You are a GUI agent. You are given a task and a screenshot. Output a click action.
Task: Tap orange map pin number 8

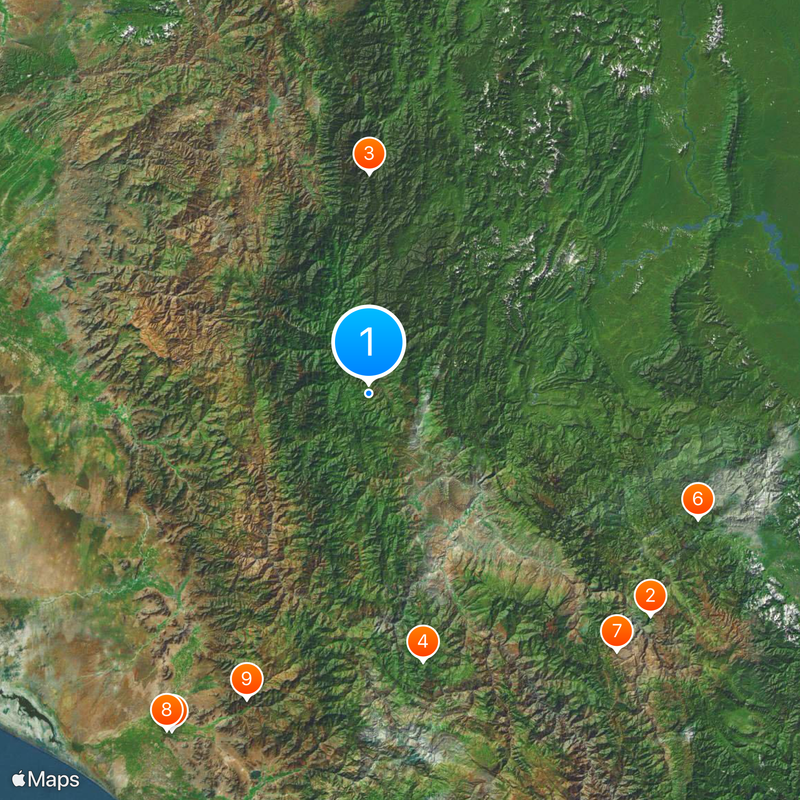165,711
